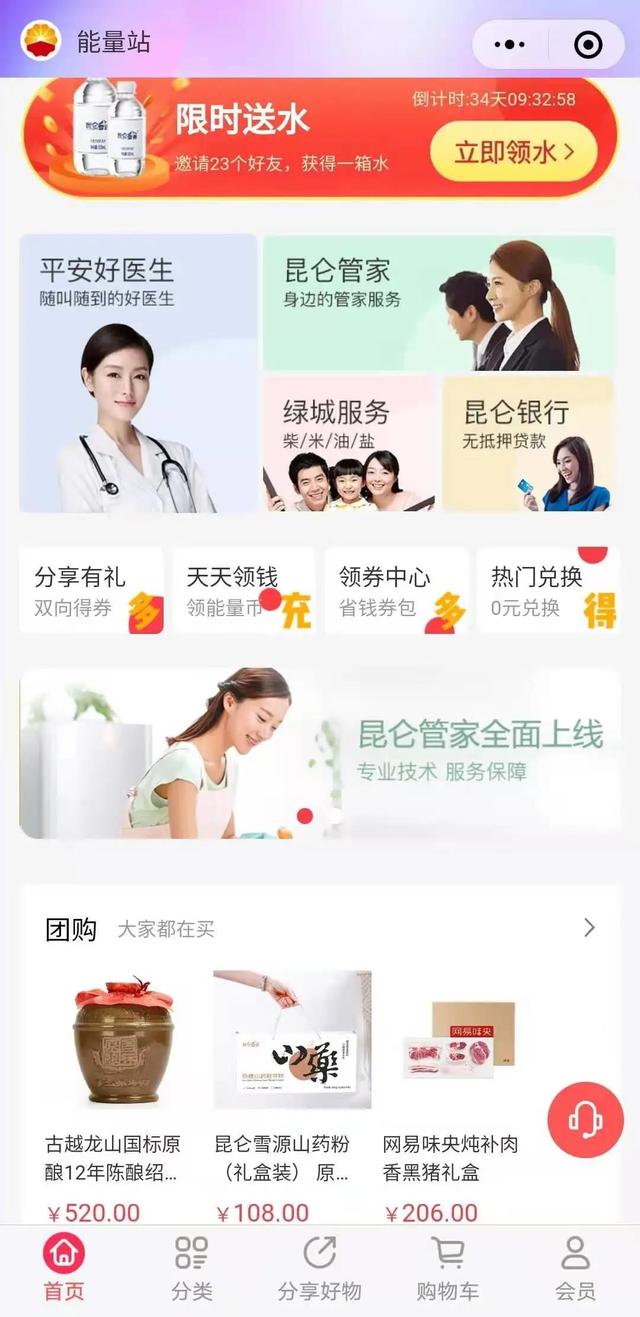
Task: Switch to the 购物车 tab
Action: tap(447, 1268)
